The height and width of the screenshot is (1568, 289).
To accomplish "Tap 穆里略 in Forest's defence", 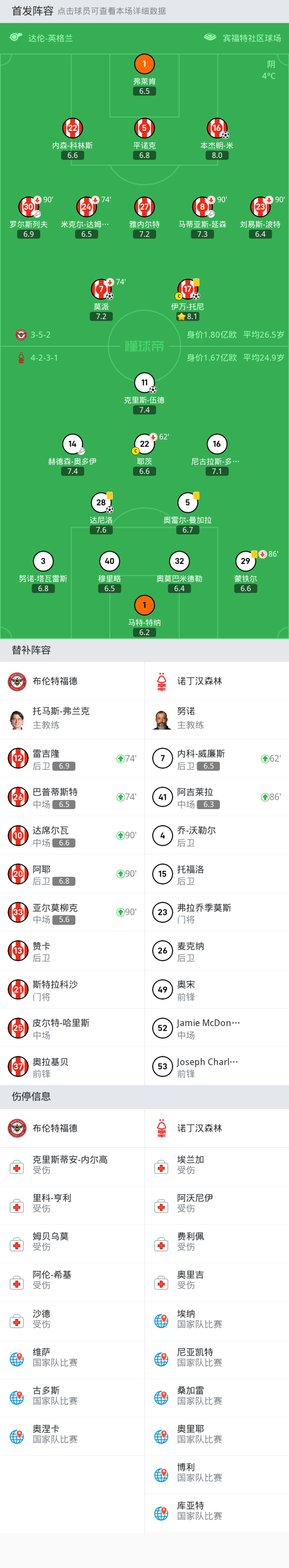I will click(x=109, y=561).
